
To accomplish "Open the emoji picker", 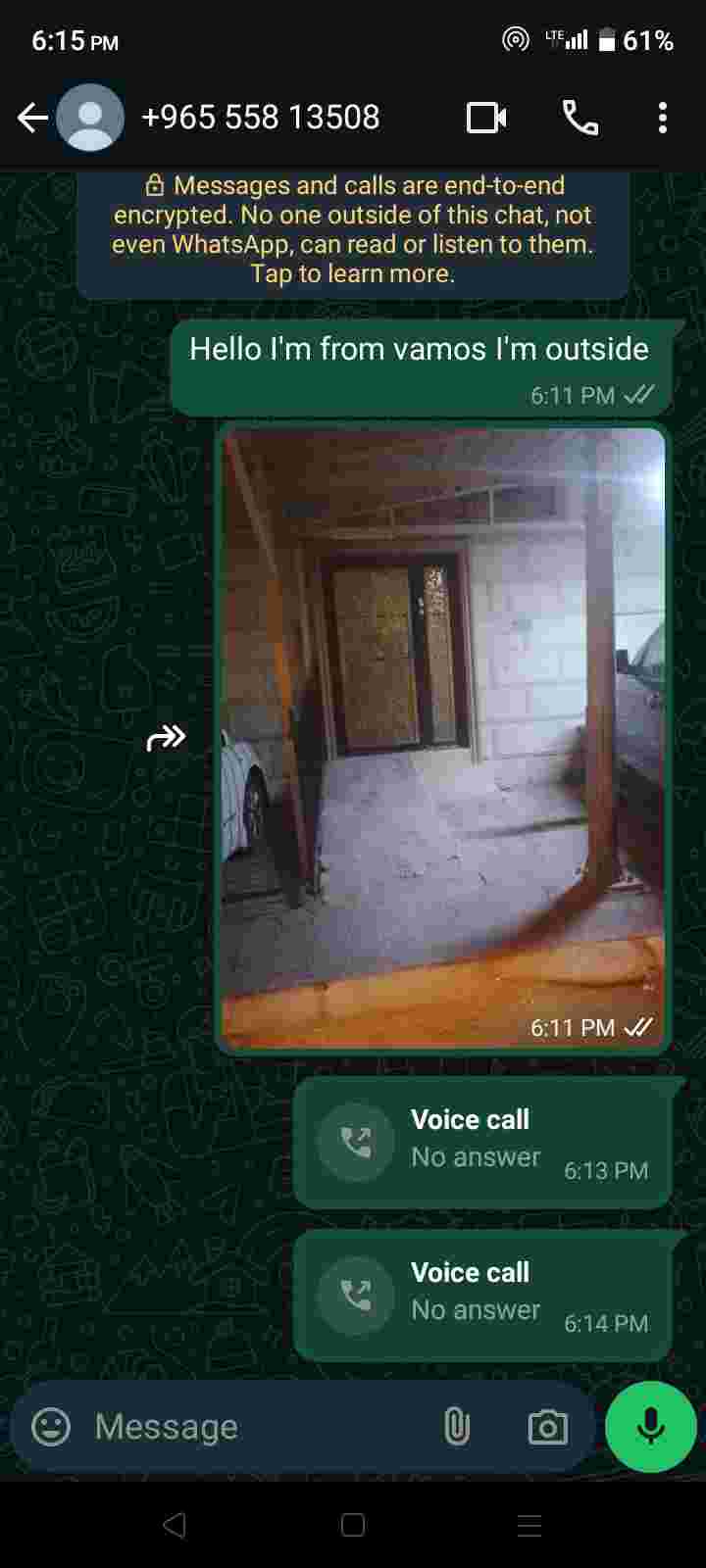I will 51,1427.
